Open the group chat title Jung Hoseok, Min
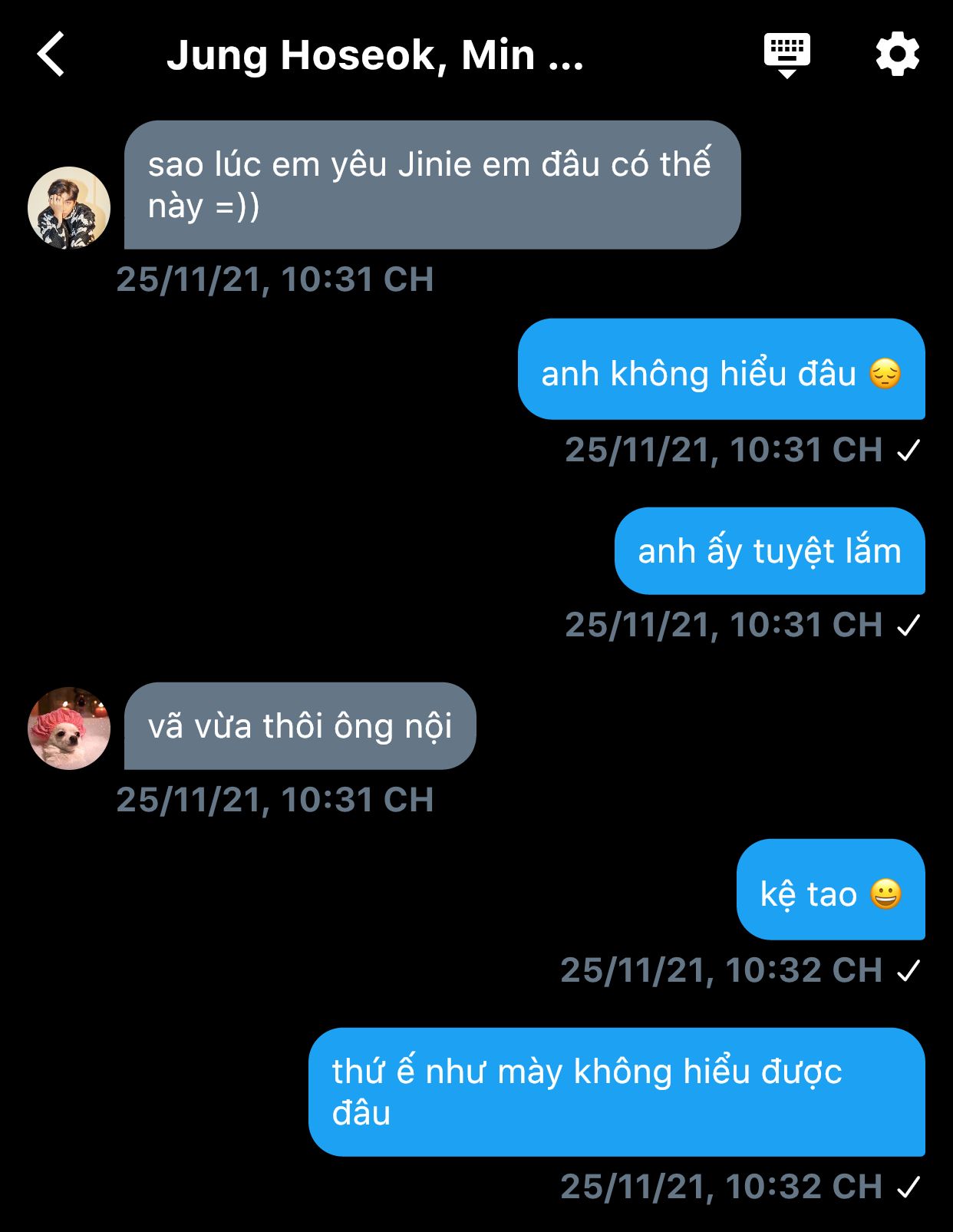Image resolution: width=953 pixels, height=1232 pixels. pos(374,55)
